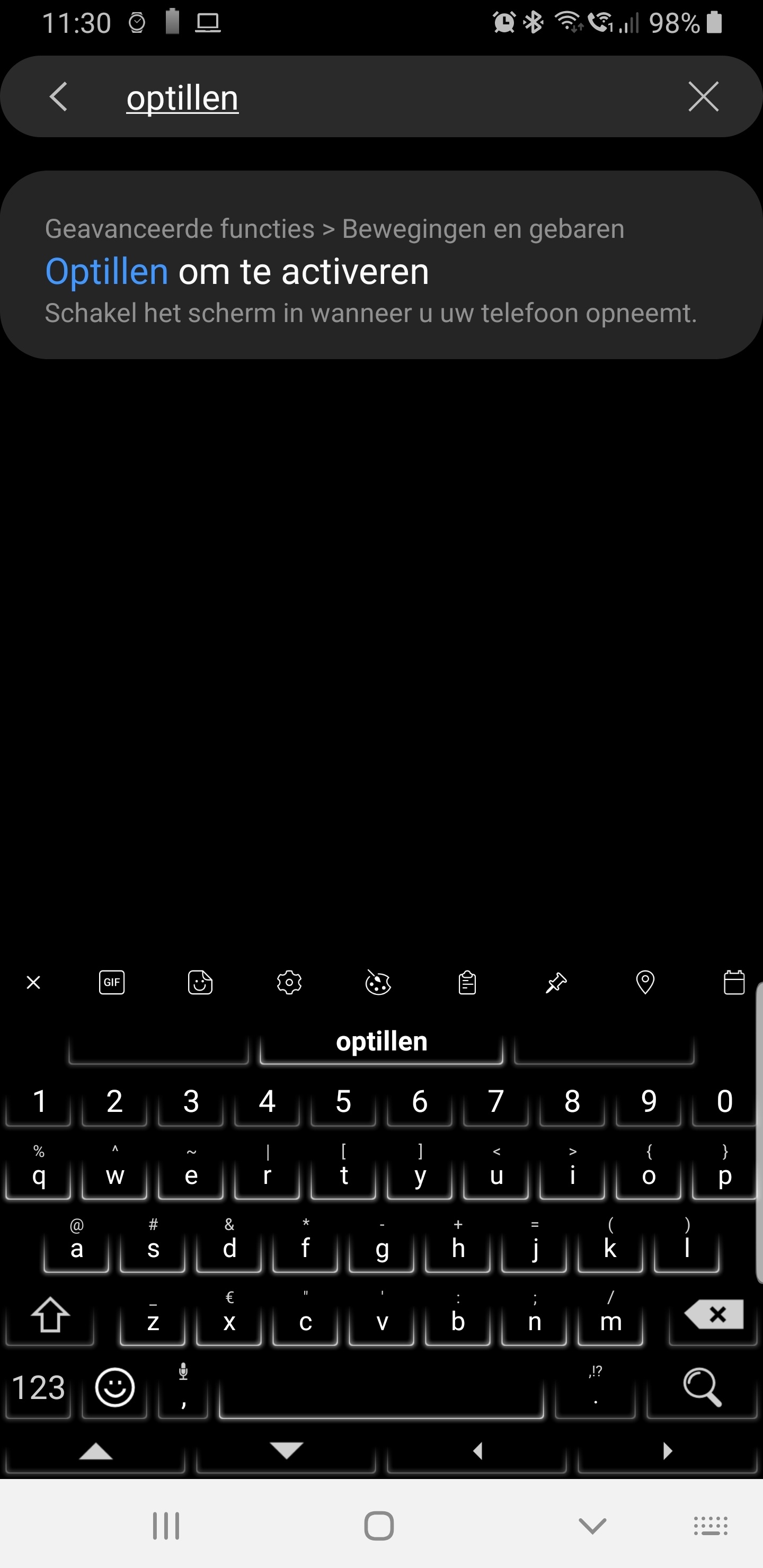763x1568 pixels.
Task: Tap the pin icon in keyboard toolbar
Action: click(556, 983)
